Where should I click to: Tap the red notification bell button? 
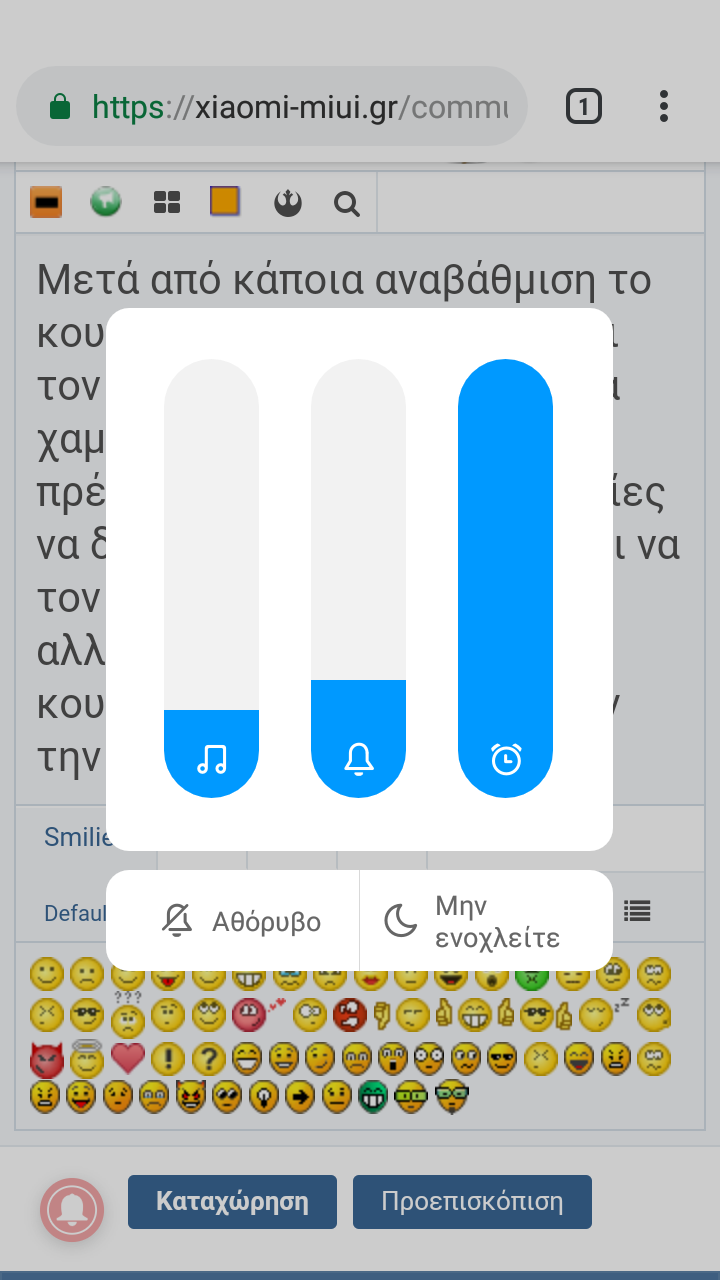coord(72,1210)
